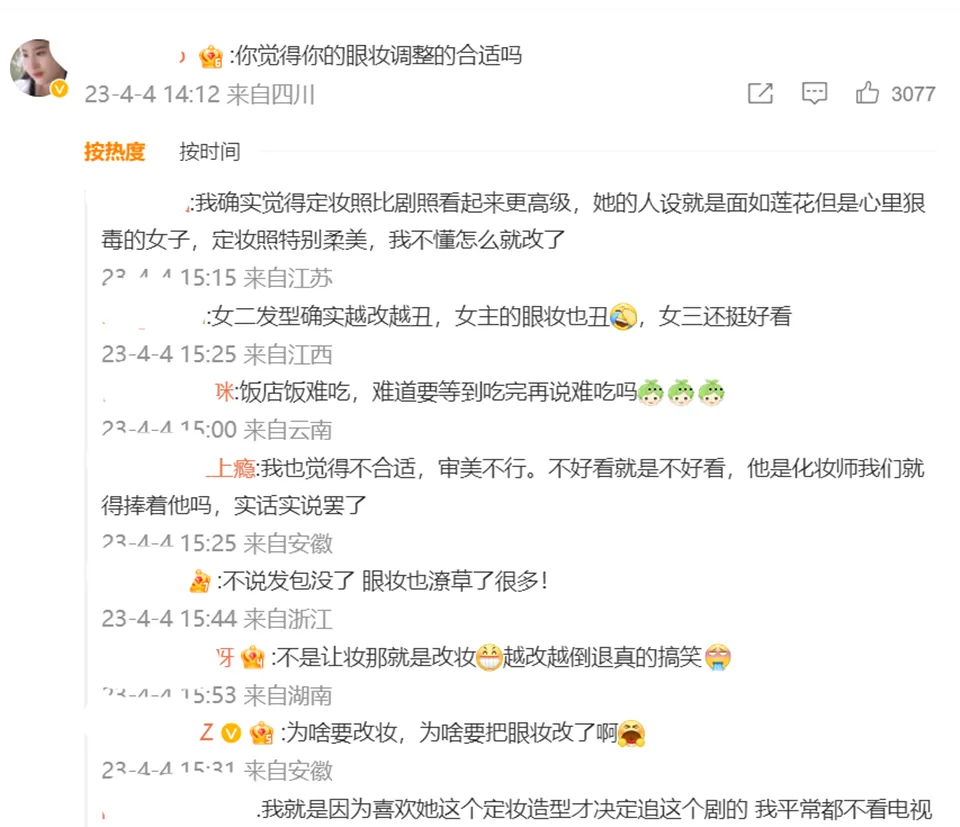Like the comment with 3077 likes
This screenshot has width=960, height=827.
coord(867,94)
